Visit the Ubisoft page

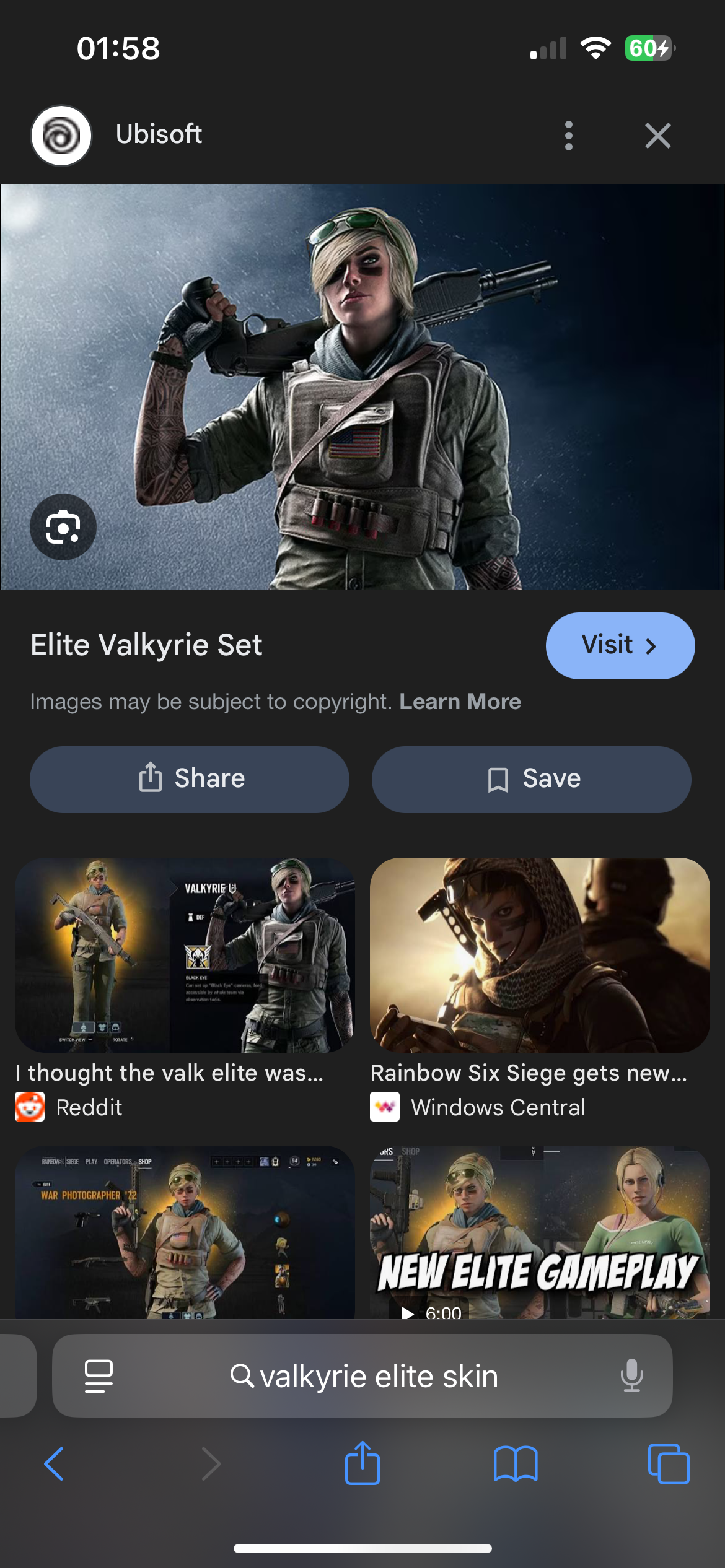click(x=620, y=645)
